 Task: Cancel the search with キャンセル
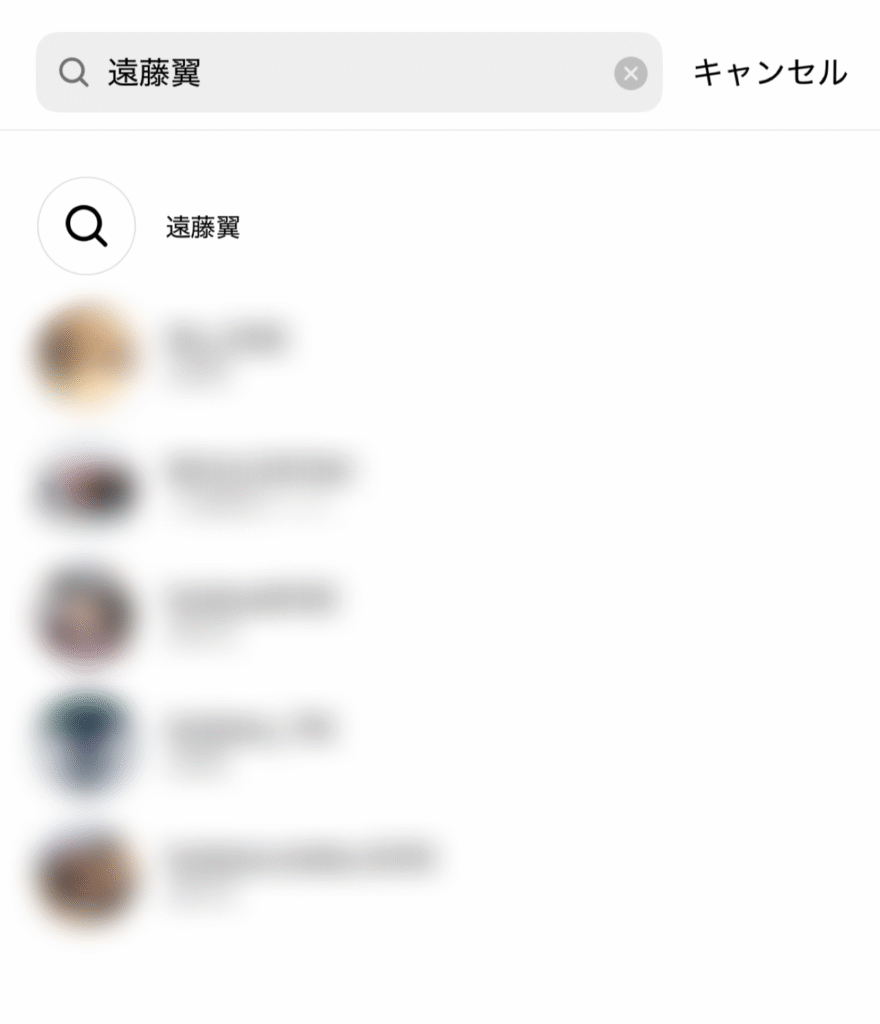[x=770, y=73]
